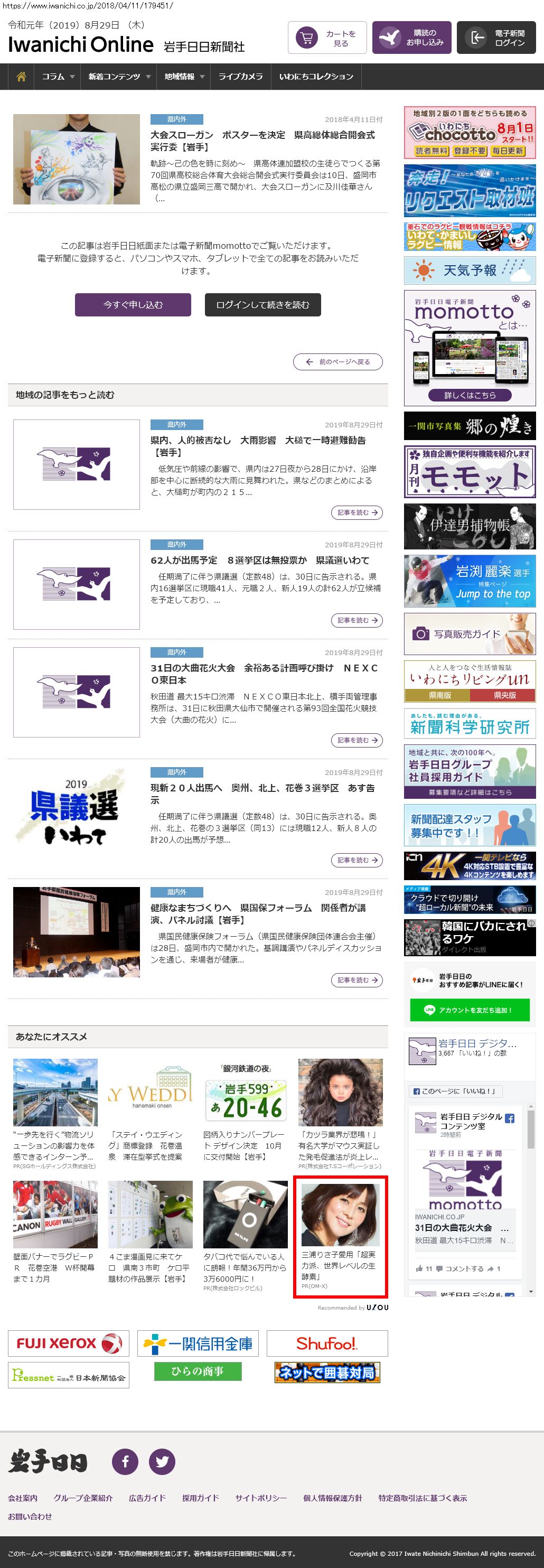Open the 三浦りさ子 recommended ad tile

340,1237
